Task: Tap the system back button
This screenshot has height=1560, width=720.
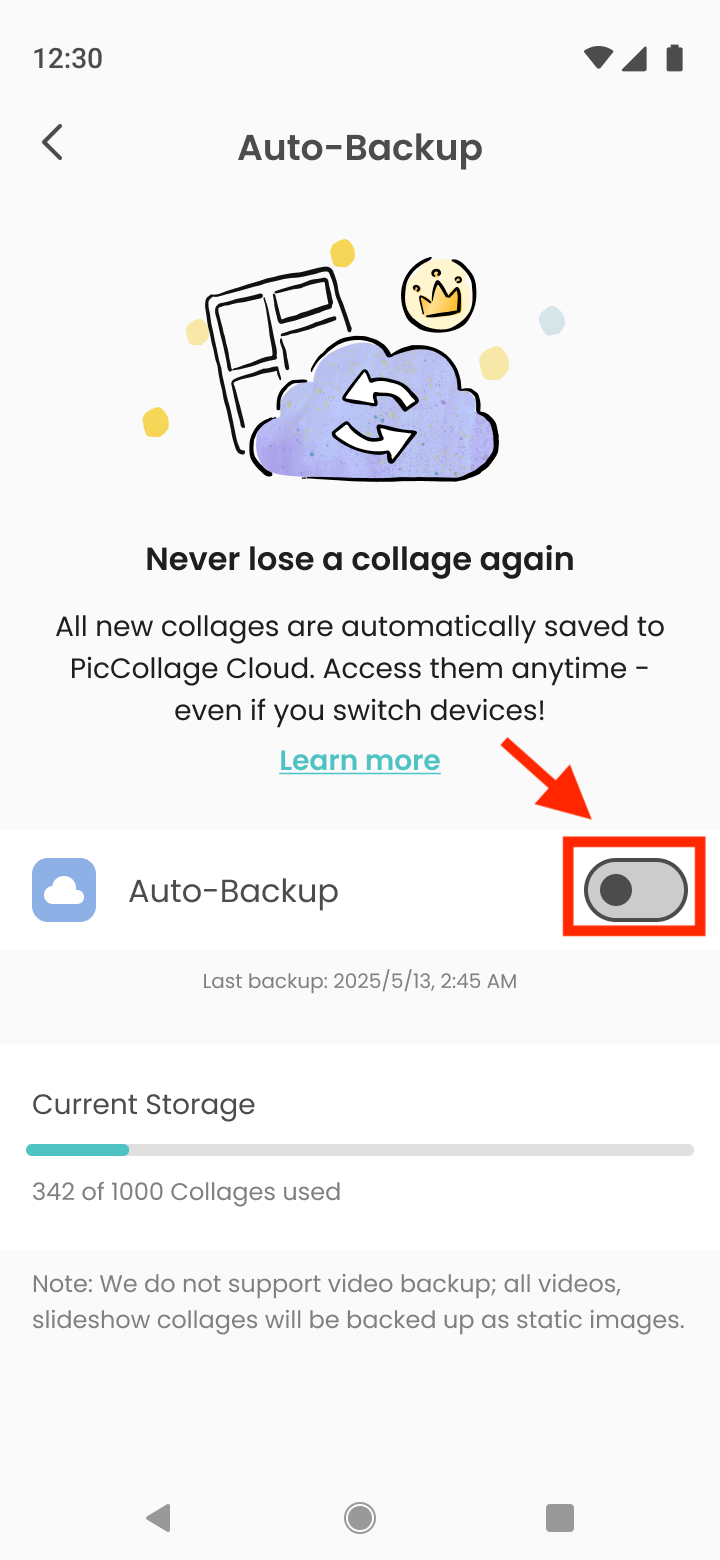Action: tap(158, 1518)
